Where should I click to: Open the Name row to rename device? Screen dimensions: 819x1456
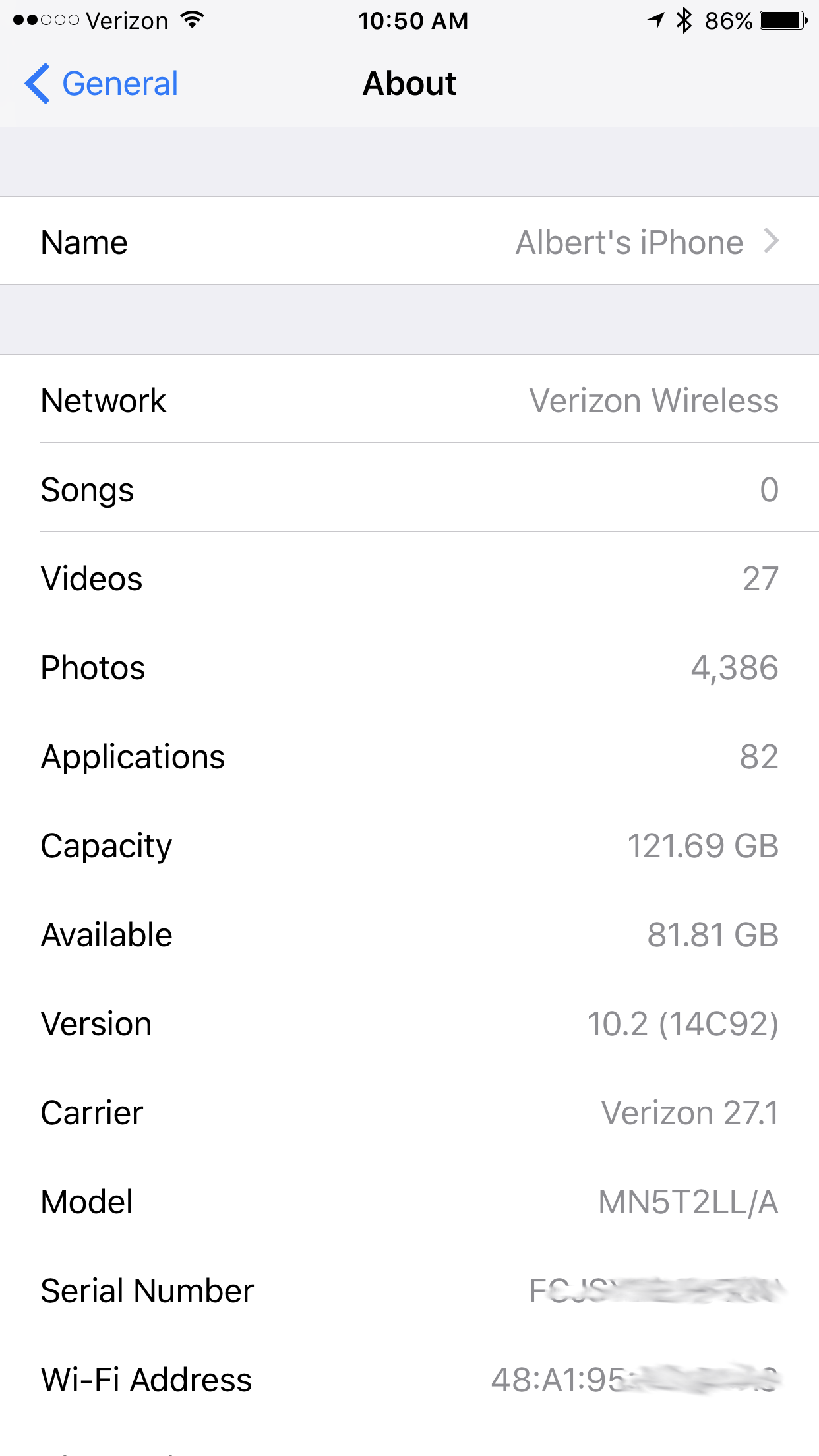pos(409,242)
